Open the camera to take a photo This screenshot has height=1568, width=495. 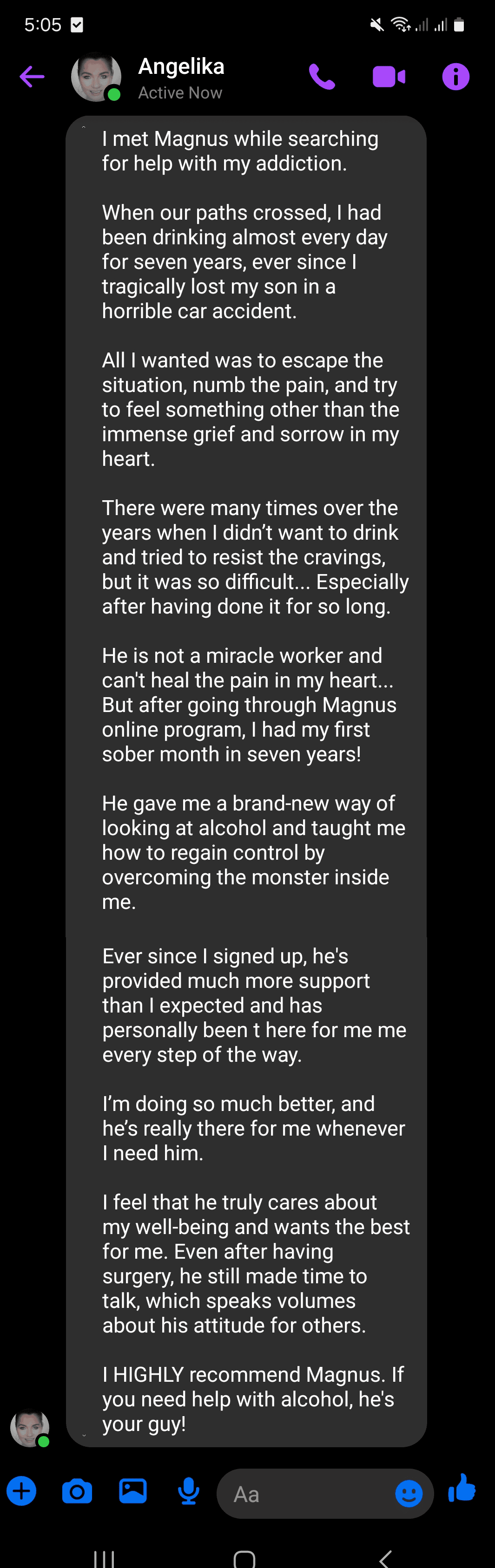(77, 1491)
